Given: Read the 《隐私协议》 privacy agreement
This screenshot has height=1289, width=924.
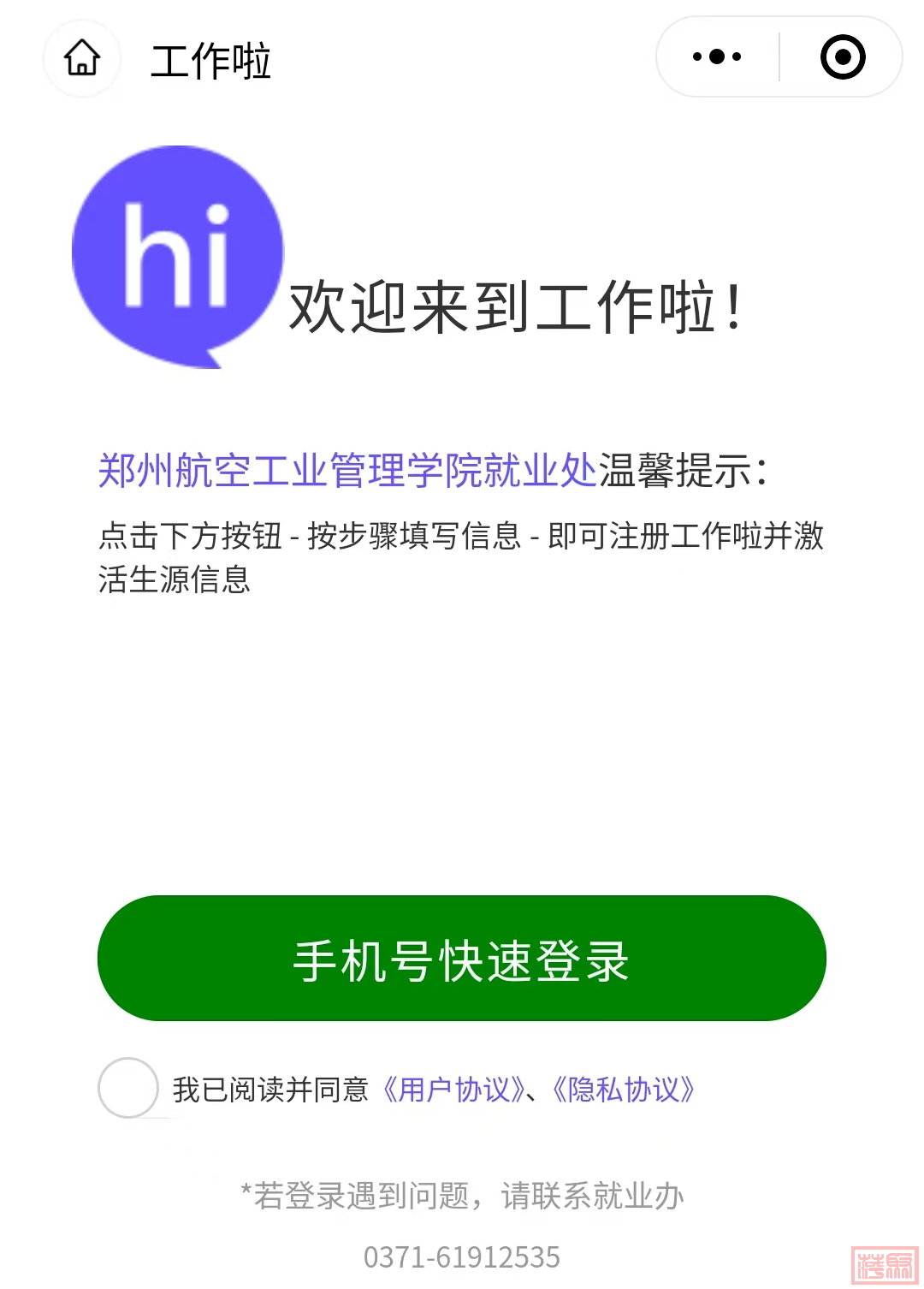Looking at the screenshot, I should click(623, 1090).
